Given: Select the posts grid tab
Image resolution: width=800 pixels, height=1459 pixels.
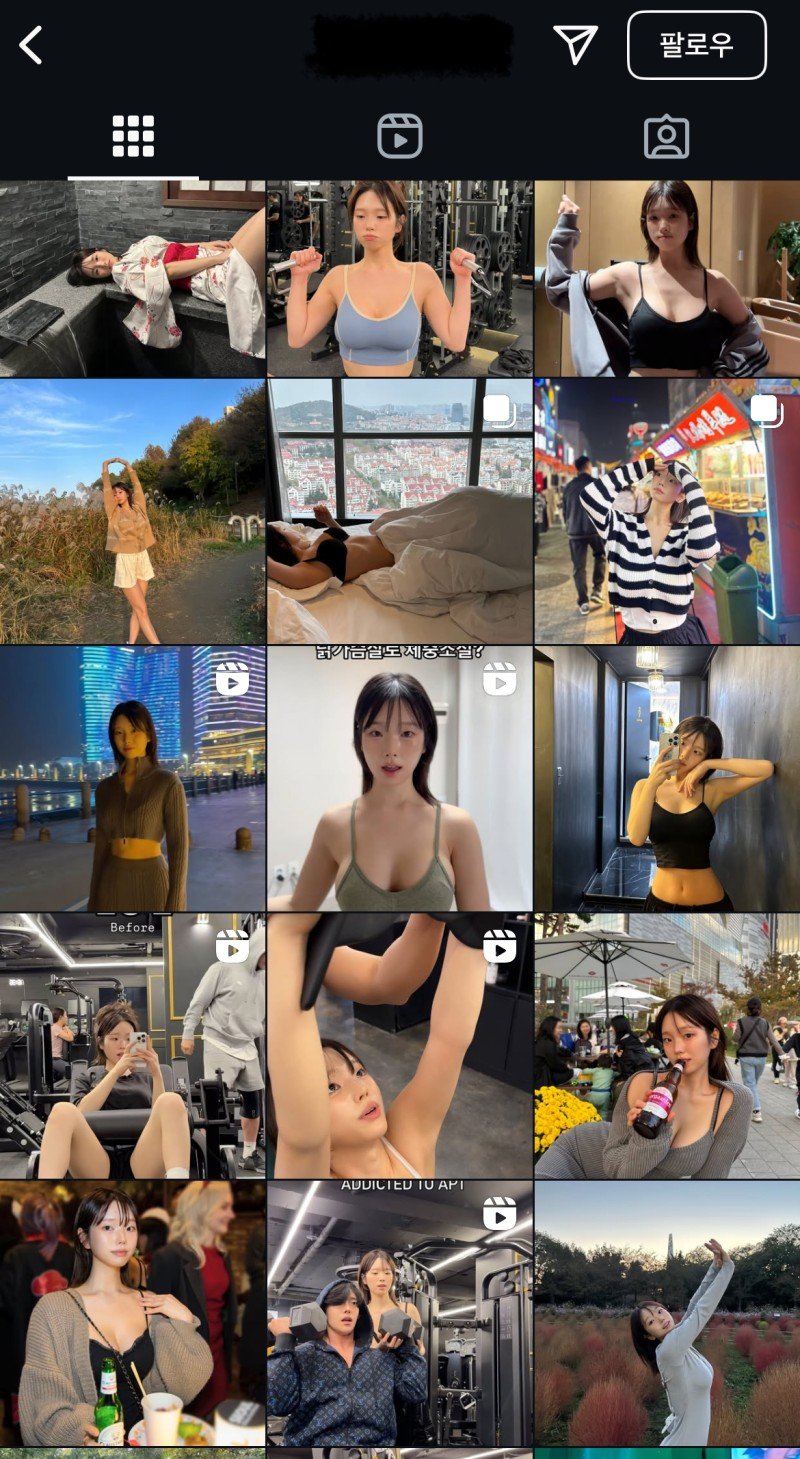Looking at the screenshot, I should tap(133, 136).
